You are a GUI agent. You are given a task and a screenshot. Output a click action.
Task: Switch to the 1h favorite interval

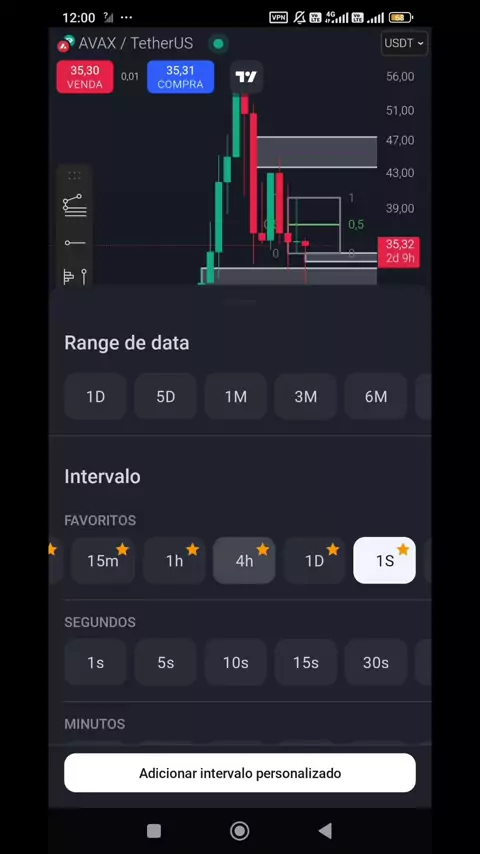point(174,560)
